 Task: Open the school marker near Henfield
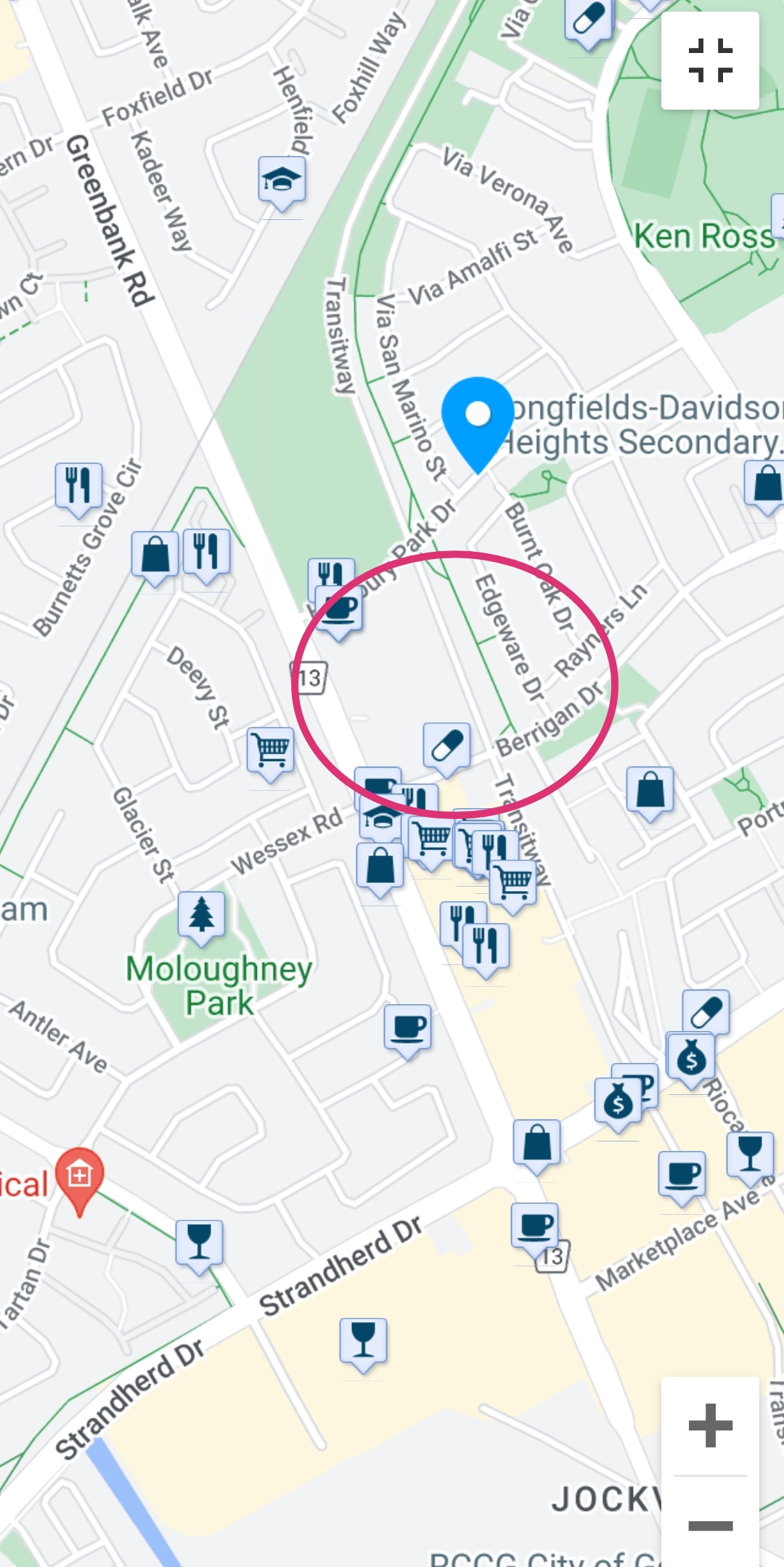(x=282, y=180)
